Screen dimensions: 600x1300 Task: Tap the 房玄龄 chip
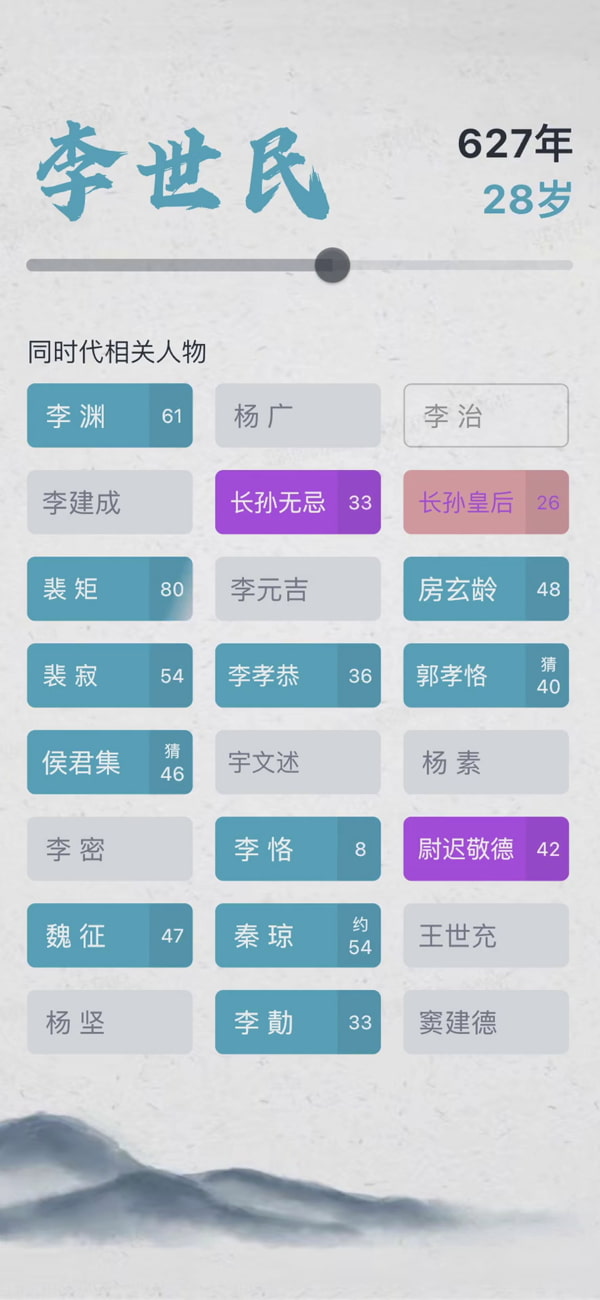pos(486,589)
